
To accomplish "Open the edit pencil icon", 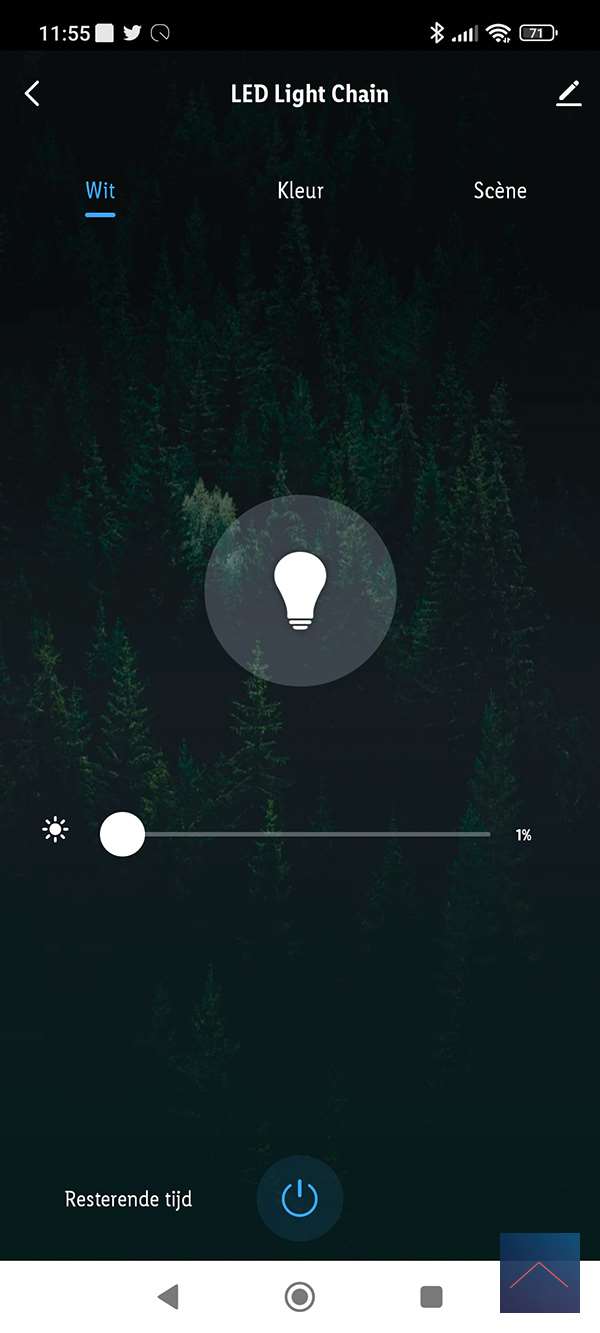I will 568,94.
